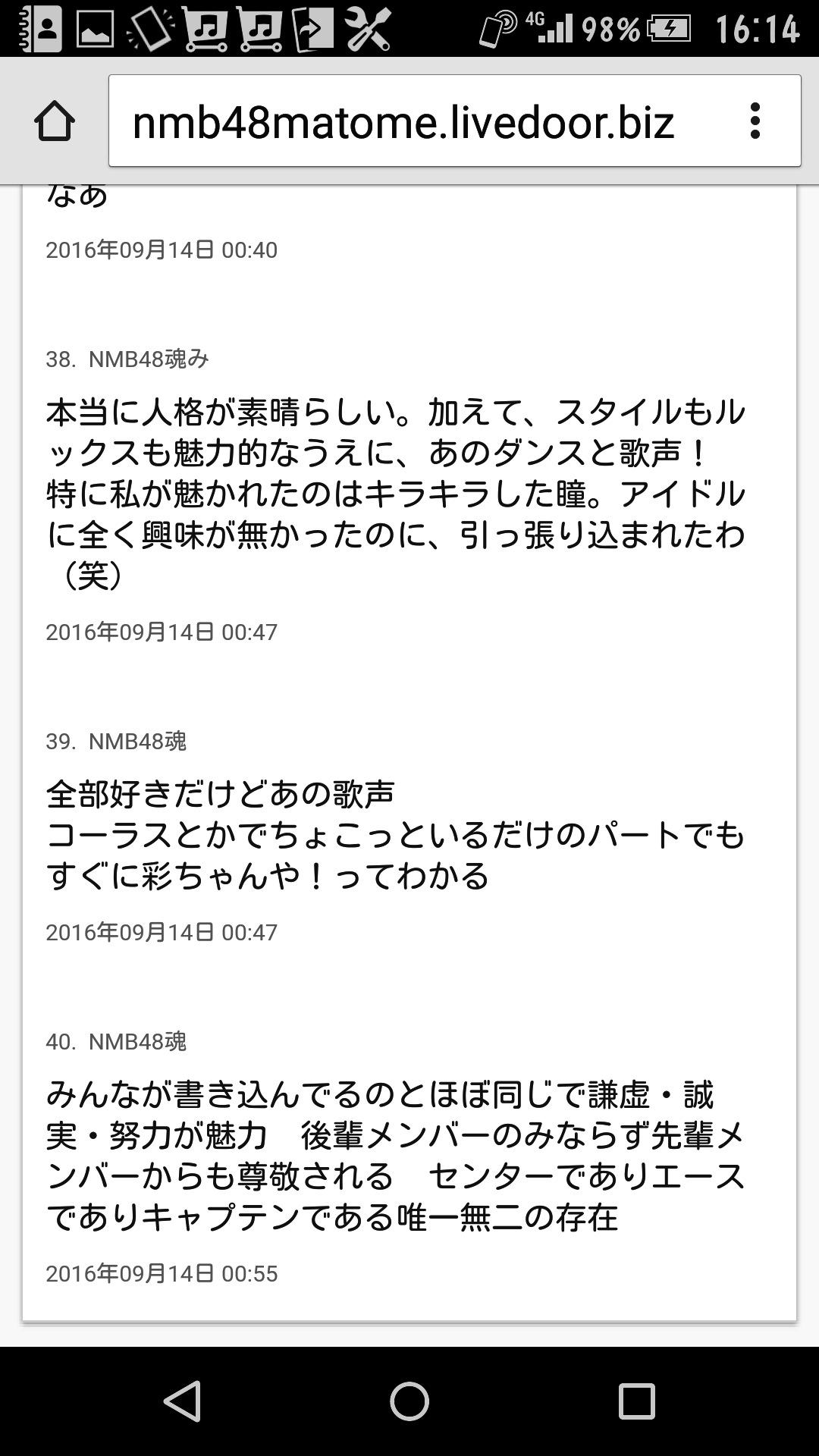Image resolution: width=819 pixels, height=1456 pixels.
Task: Go back using system back button
Action: click(x=182, y=1401)
